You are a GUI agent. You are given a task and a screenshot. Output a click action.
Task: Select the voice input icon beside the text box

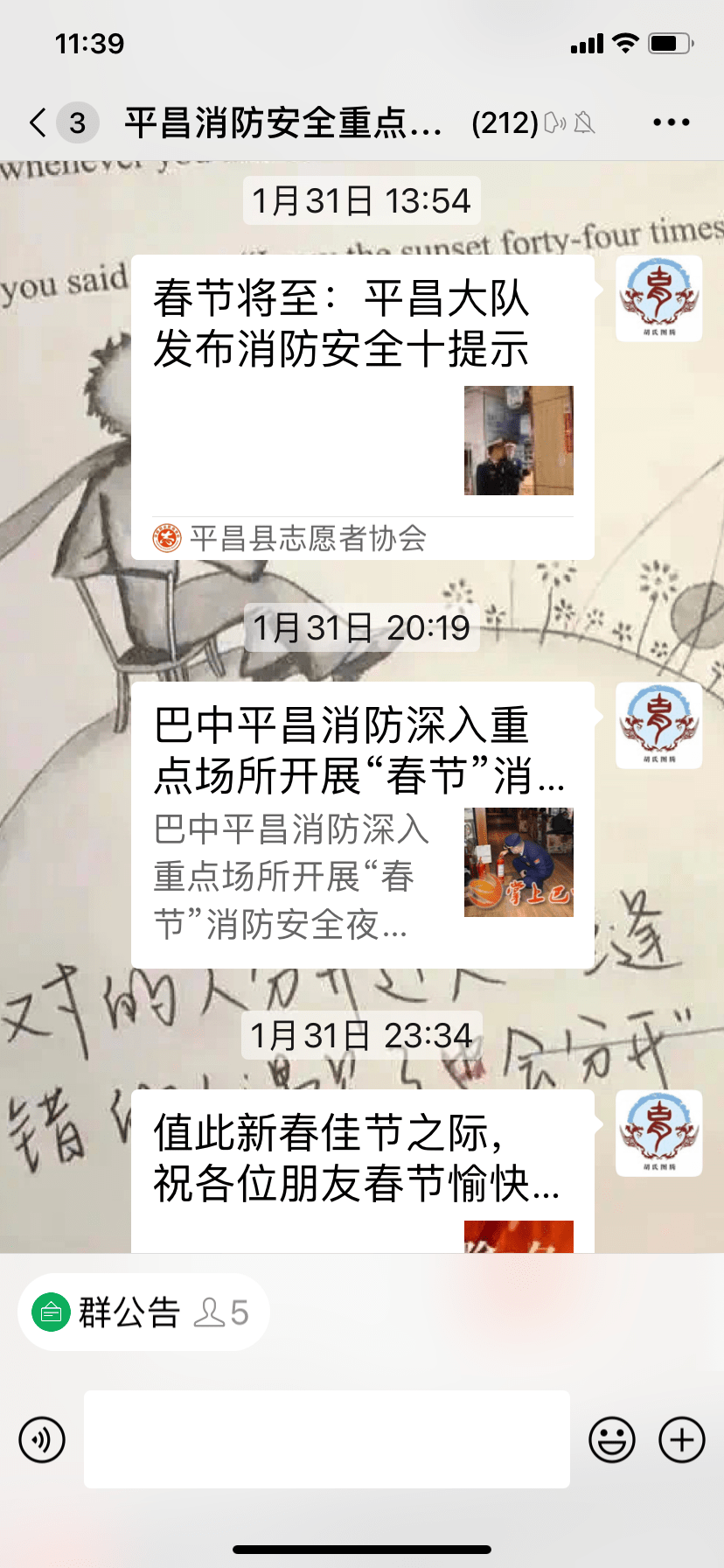click(x=41, y=1439)
